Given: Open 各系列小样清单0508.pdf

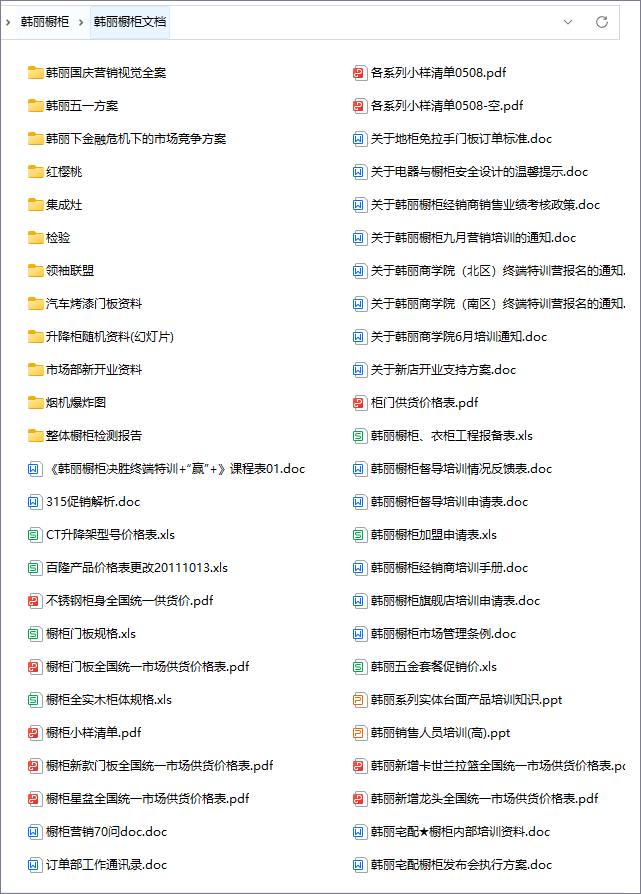Looking at the screenshot, I should point(438,72).
